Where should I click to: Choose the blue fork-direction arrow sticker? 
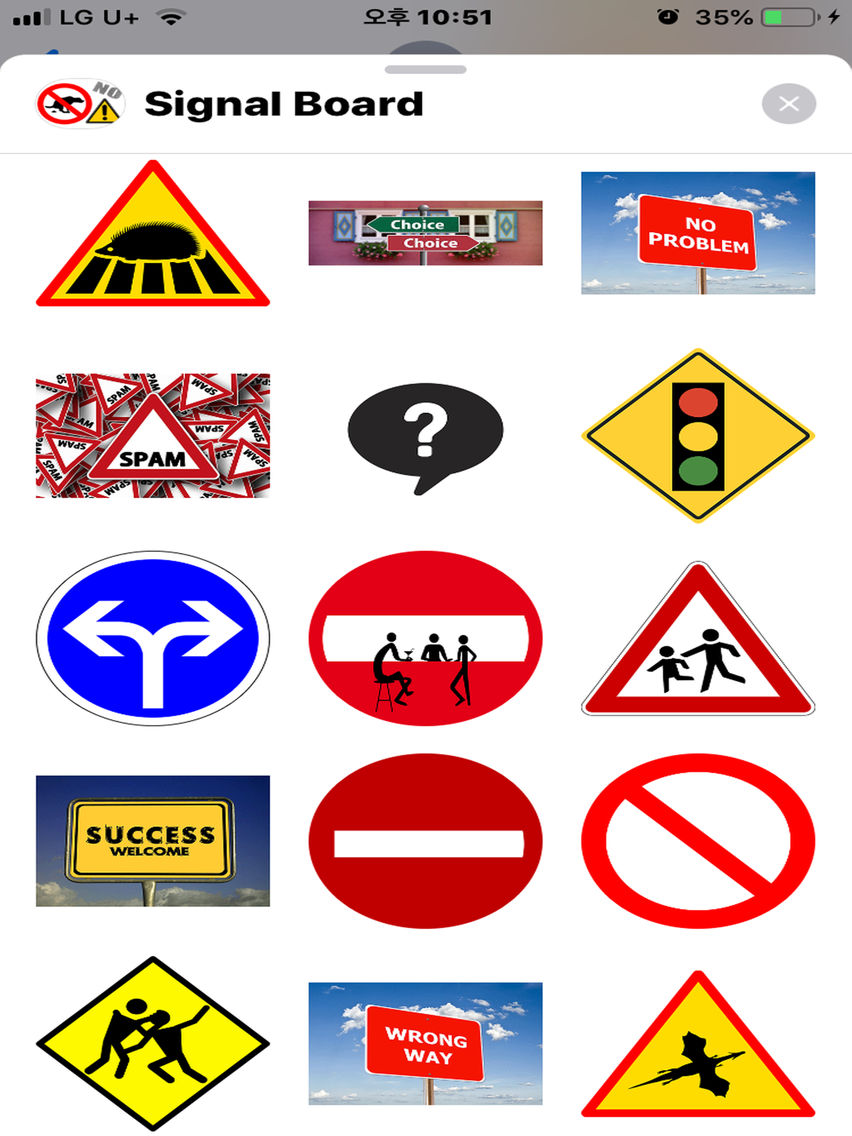coord(152,637)
